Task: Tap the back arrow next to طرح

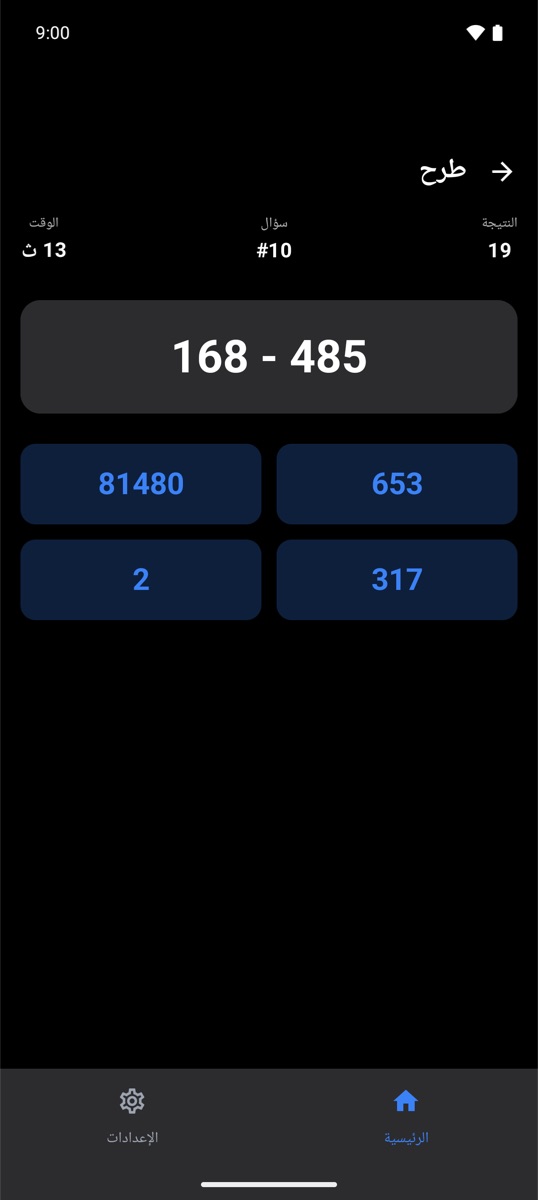Action: point(502,172)
